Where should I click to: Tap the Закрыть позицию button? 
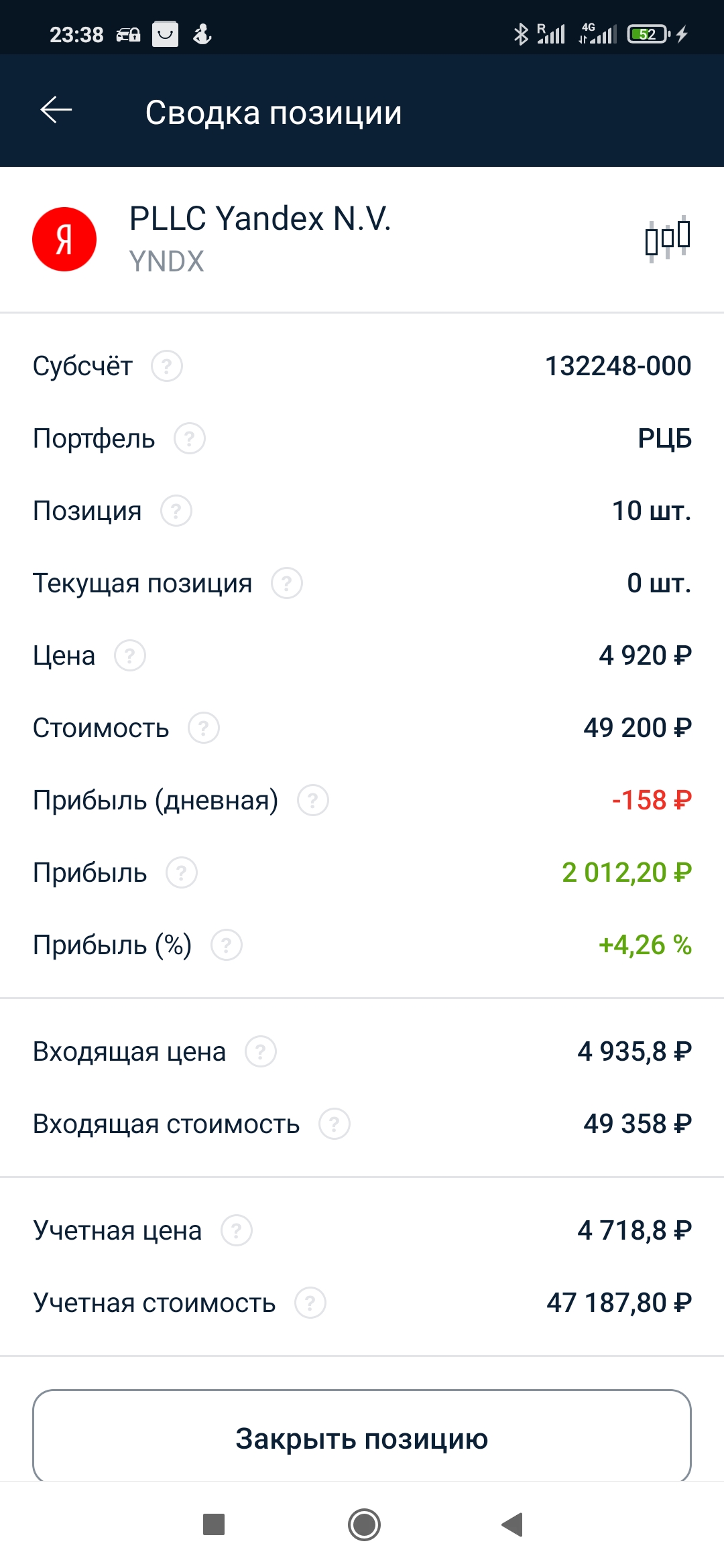[362, 1438]
